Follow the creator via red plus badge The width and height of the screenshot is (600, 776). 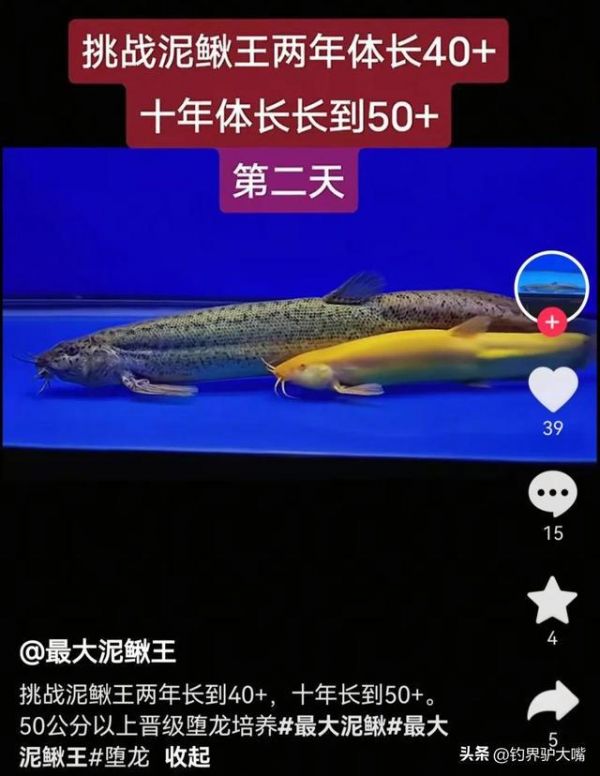[553, 322]
